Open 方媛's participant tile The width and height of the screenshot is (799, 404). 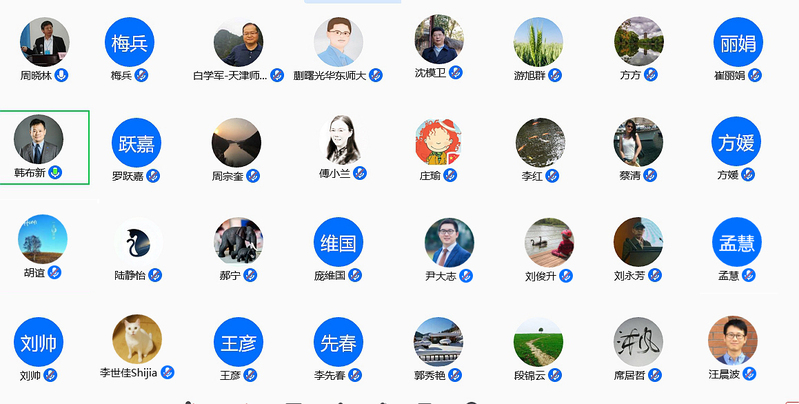tap(735, 144)
